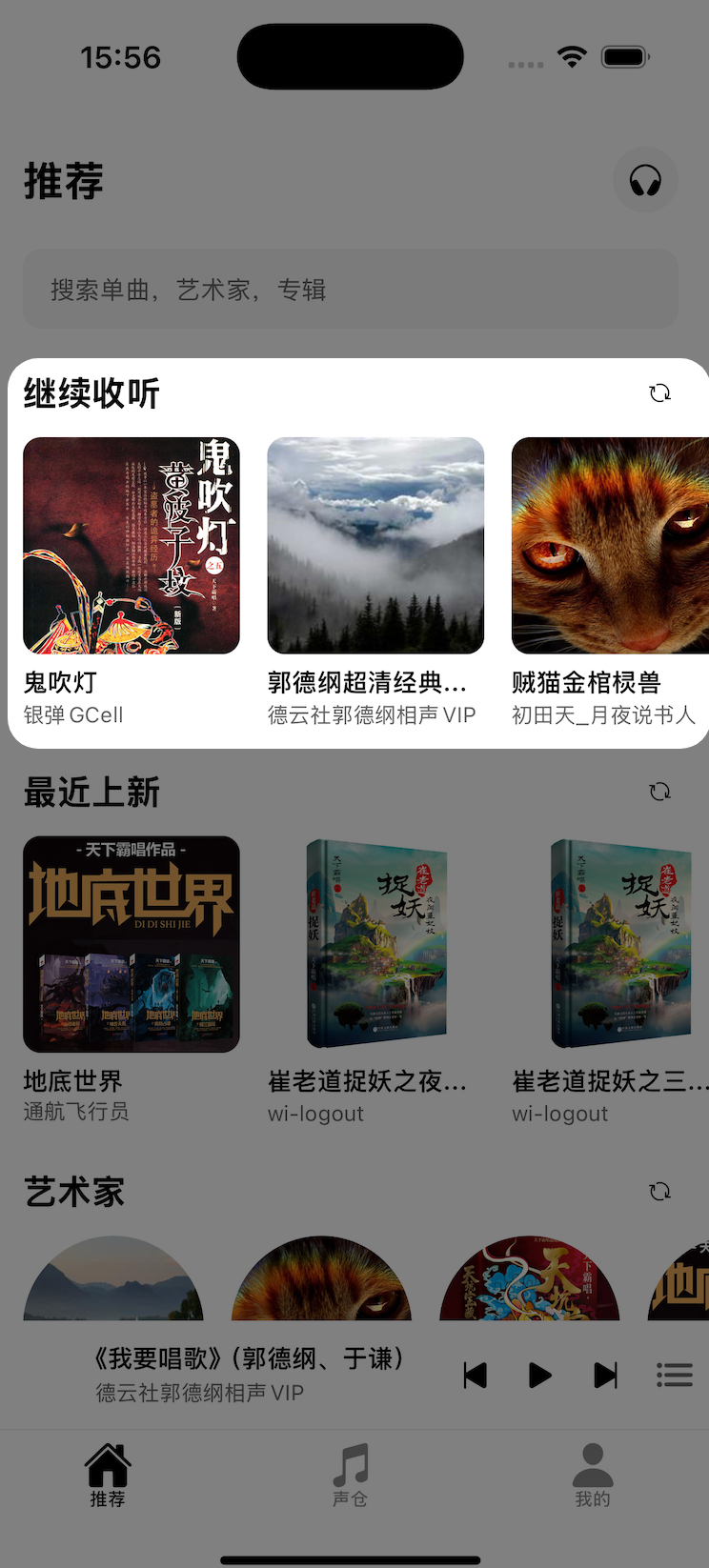Refresh the 艺术家 section

[x=660, y=1191]
